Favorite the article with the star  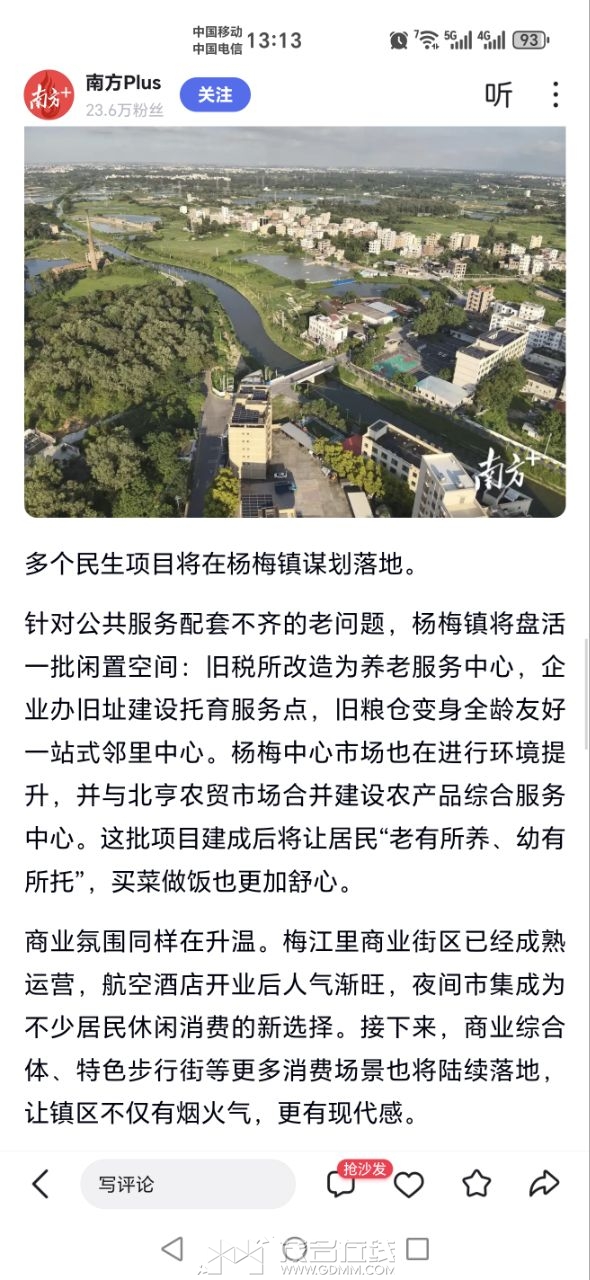(477, 1185)
